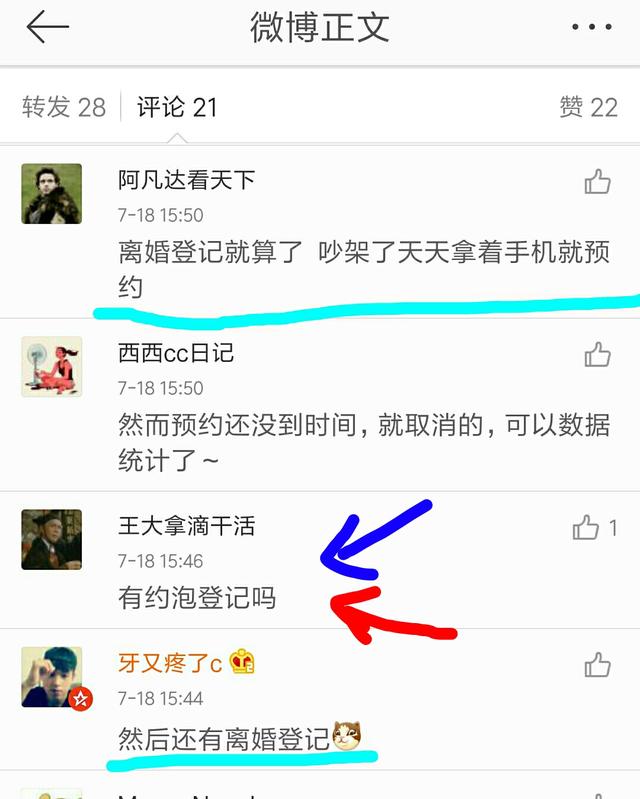Go back using the top-left arrow
The width and height of the screenshot is (640, 799).
coord(47,28)
